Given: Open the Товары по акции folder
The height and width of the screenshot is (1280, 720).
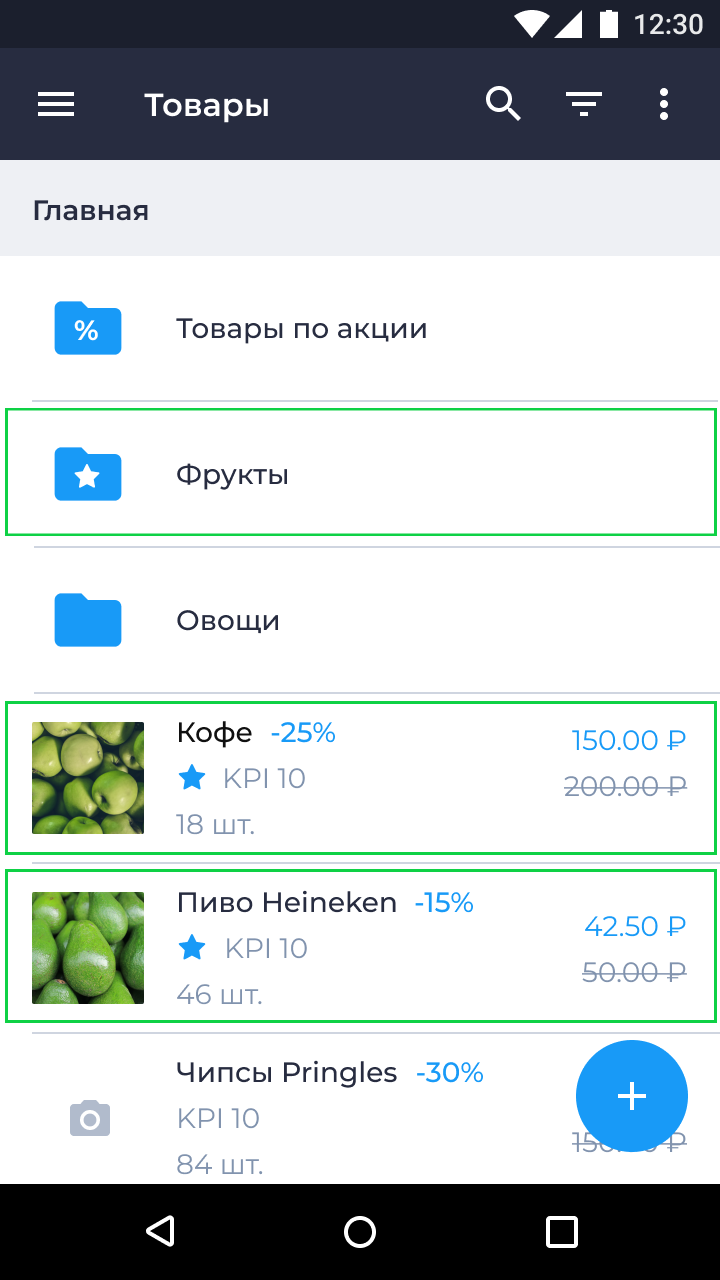Looking at the screenshot, I should click(360, 329).
